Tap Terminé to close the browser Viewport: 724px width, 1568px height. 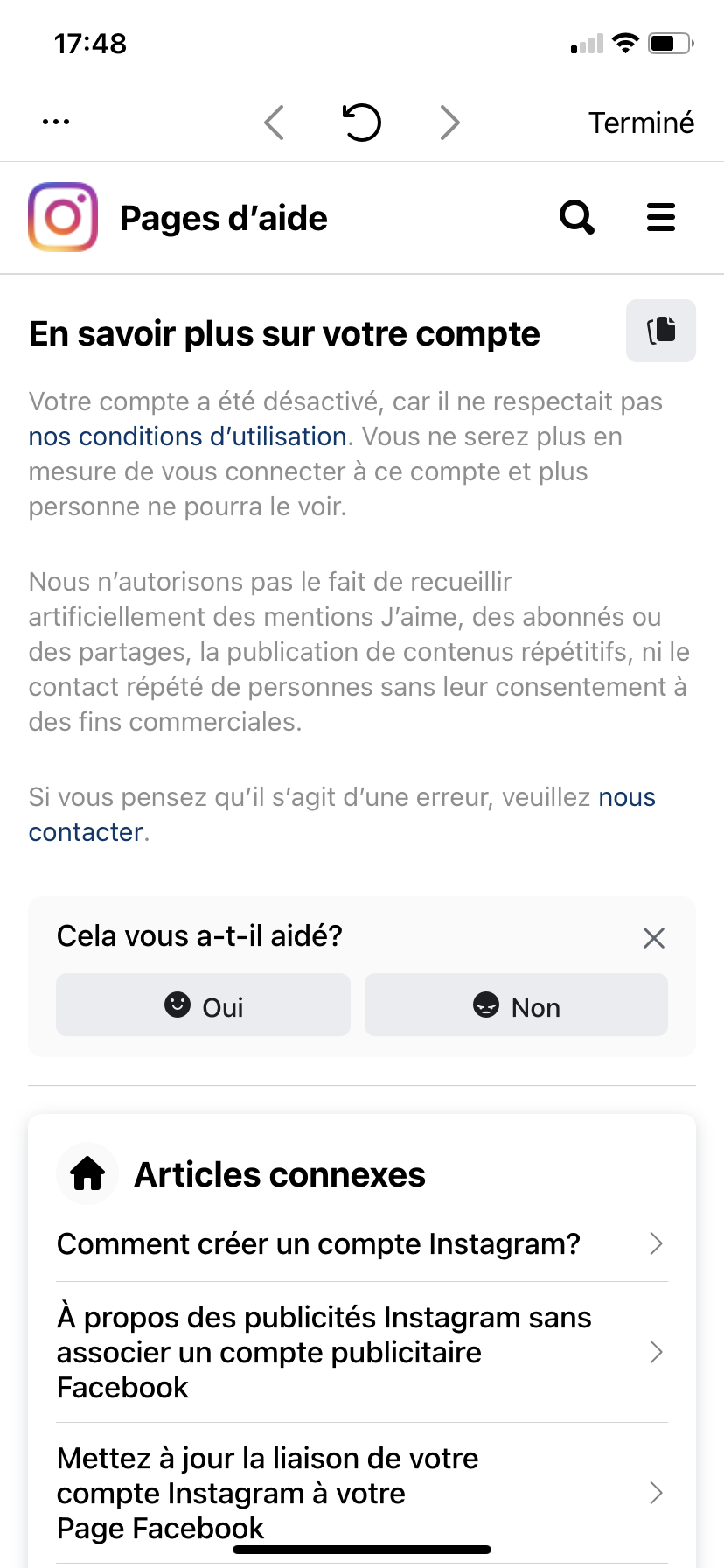click(641, 122)
